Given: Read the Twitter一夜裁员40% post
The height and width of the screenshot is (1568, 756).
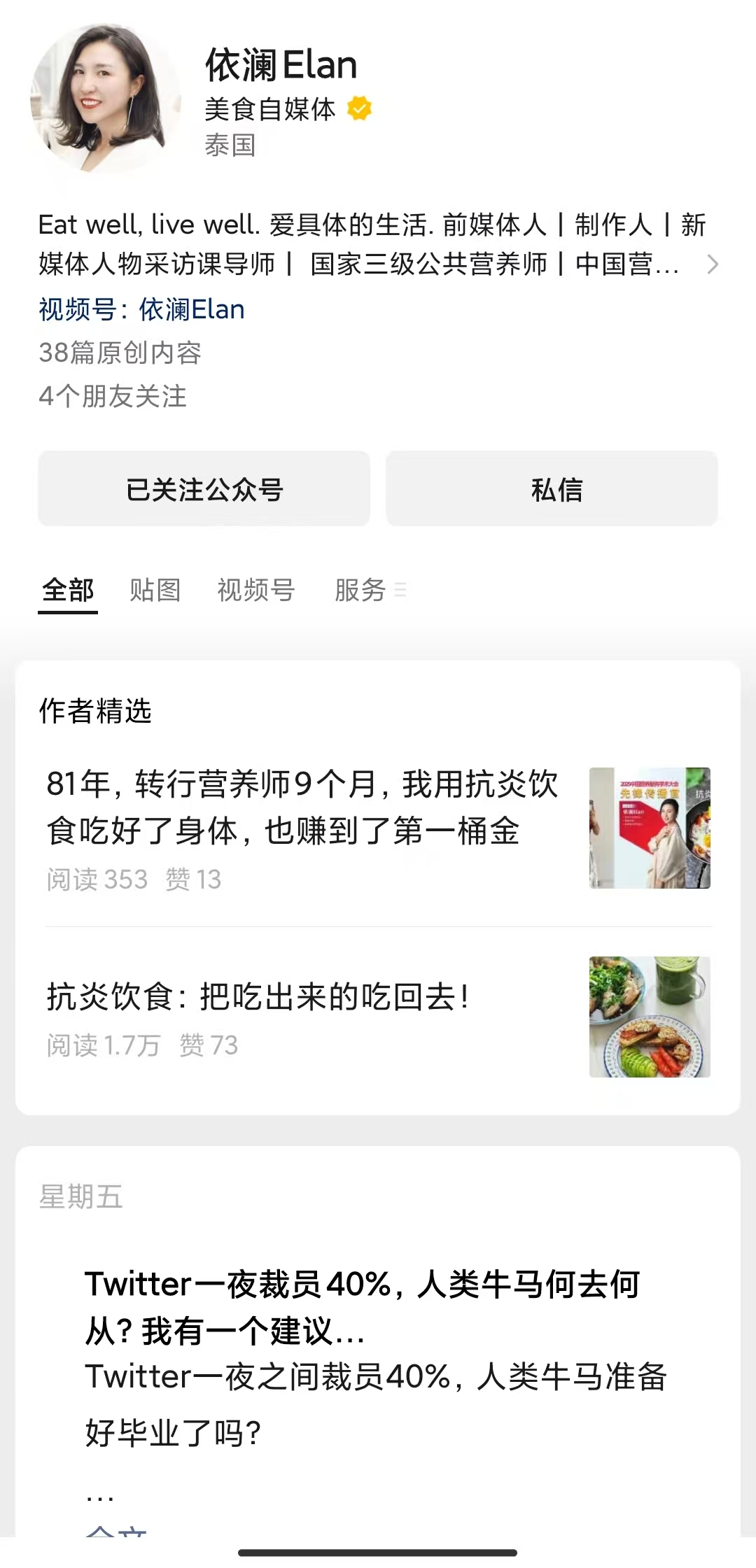Looking at the screenshot, I should coord(363,1307).
